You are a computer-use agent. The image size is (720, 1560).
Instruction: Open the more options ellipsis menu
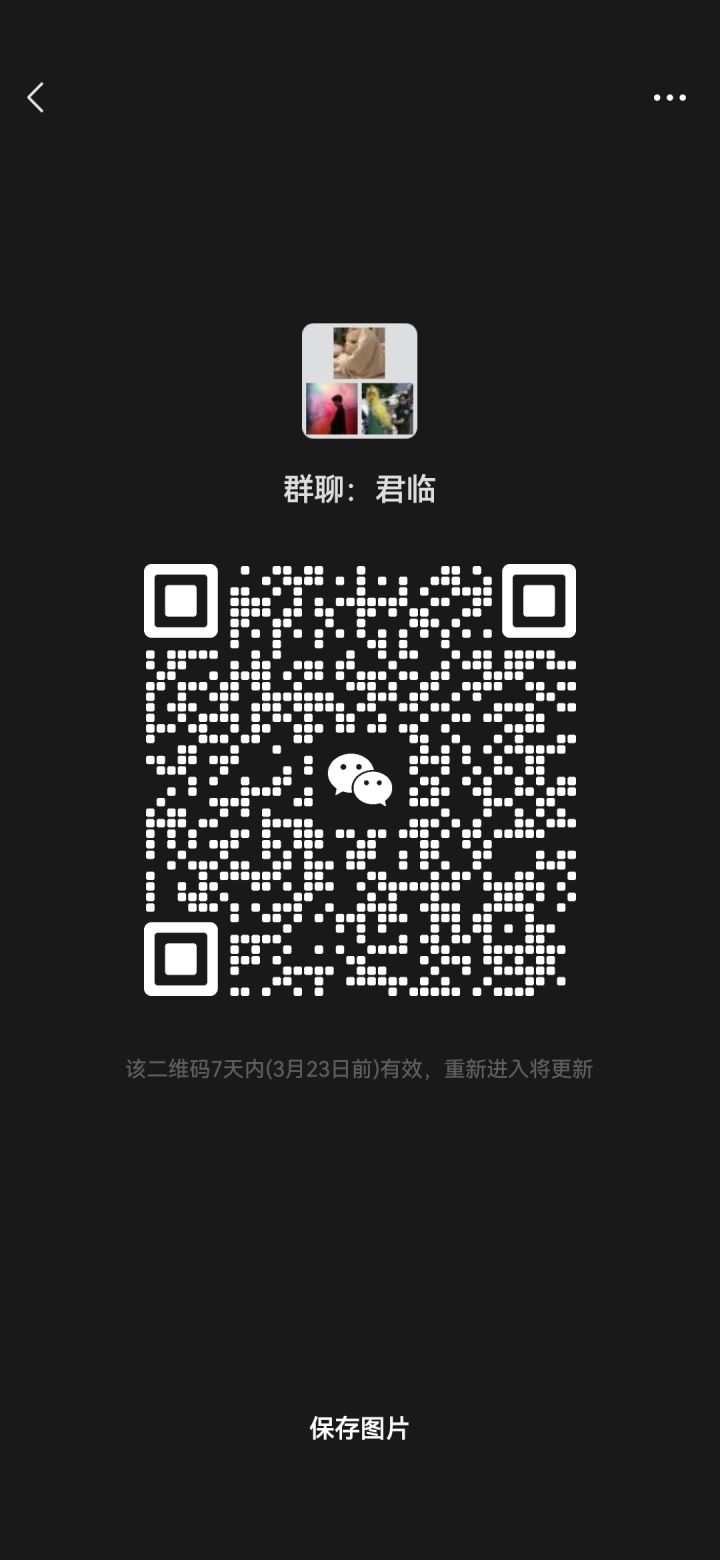(668, 97)
